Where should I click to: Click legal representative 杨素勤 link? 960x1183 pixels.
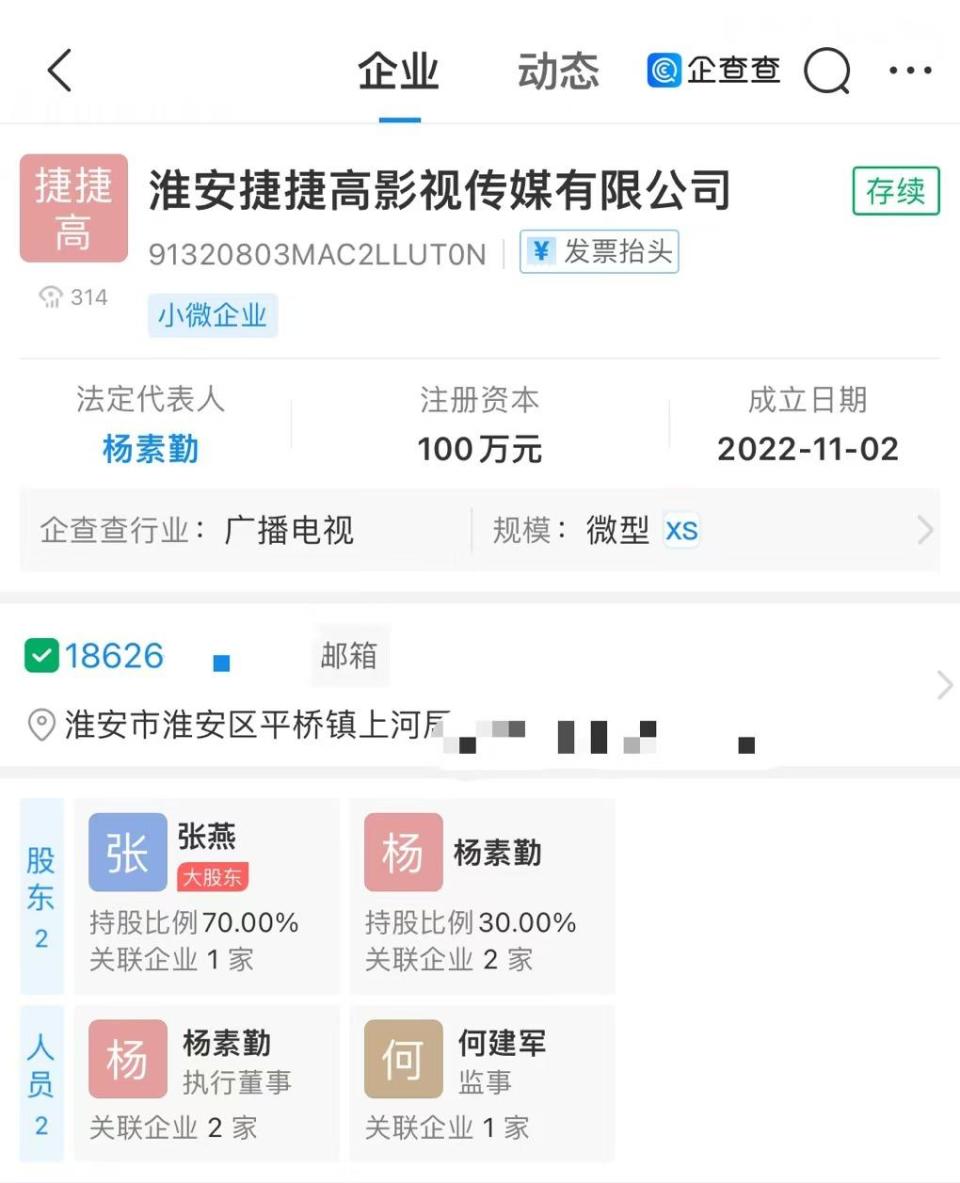(x=147, y=450)
